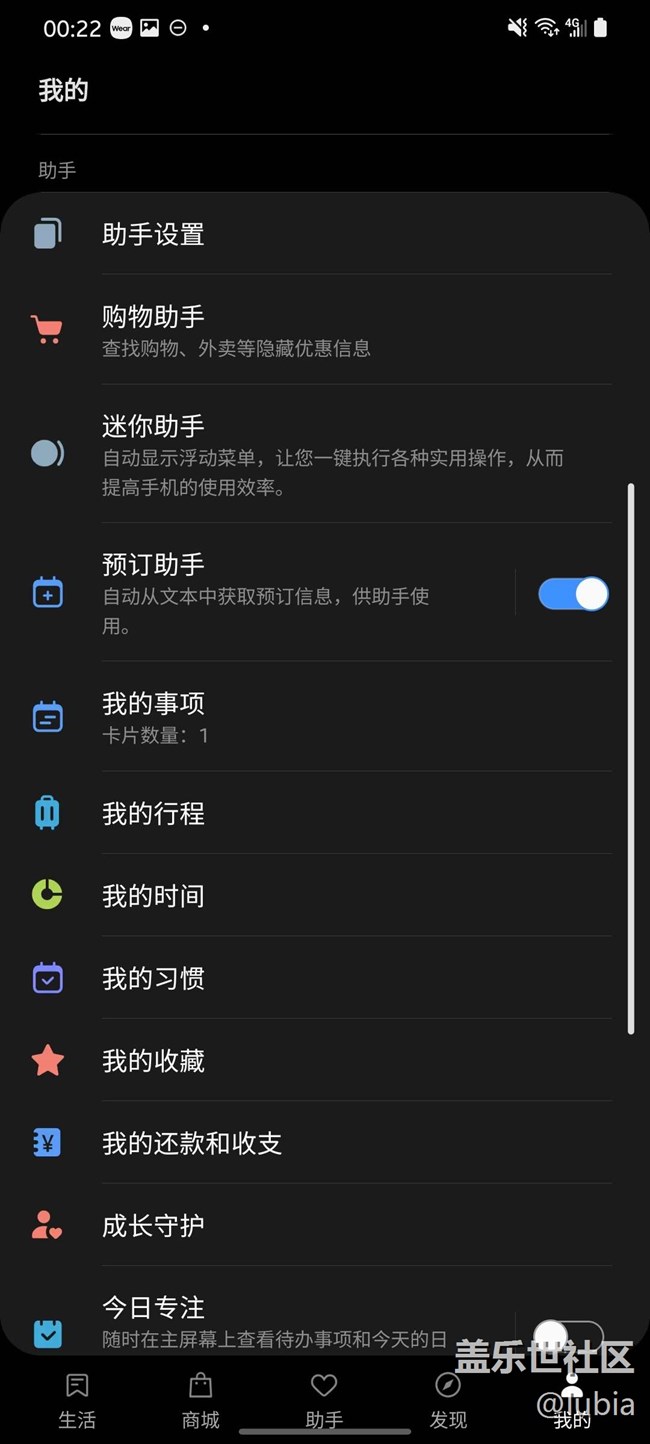The image size is (650, 1444).
Task: Open 我的还款和收支
Action: [x=325, y=1142]
